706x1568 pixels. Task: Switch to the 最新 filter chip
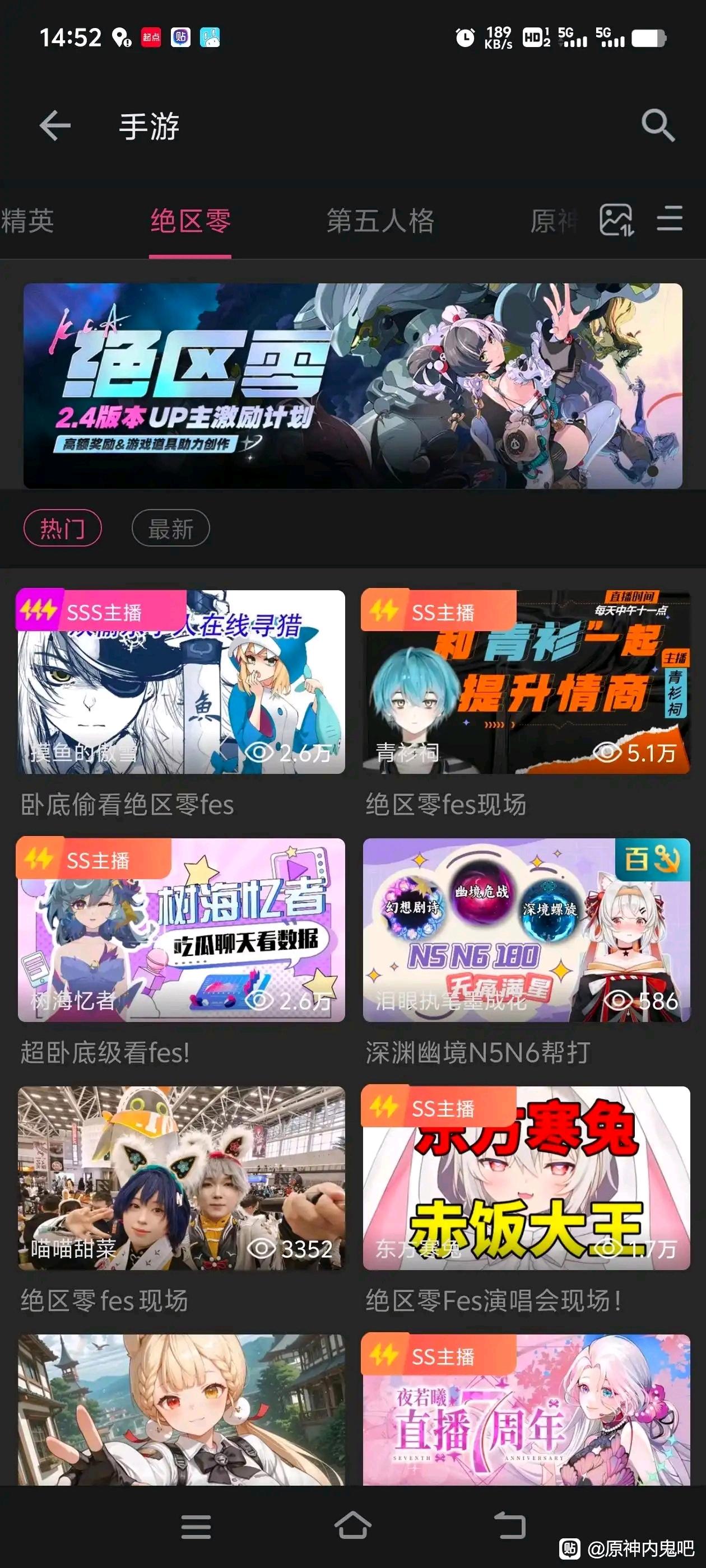pyautogui.click(x=170, y=528)
